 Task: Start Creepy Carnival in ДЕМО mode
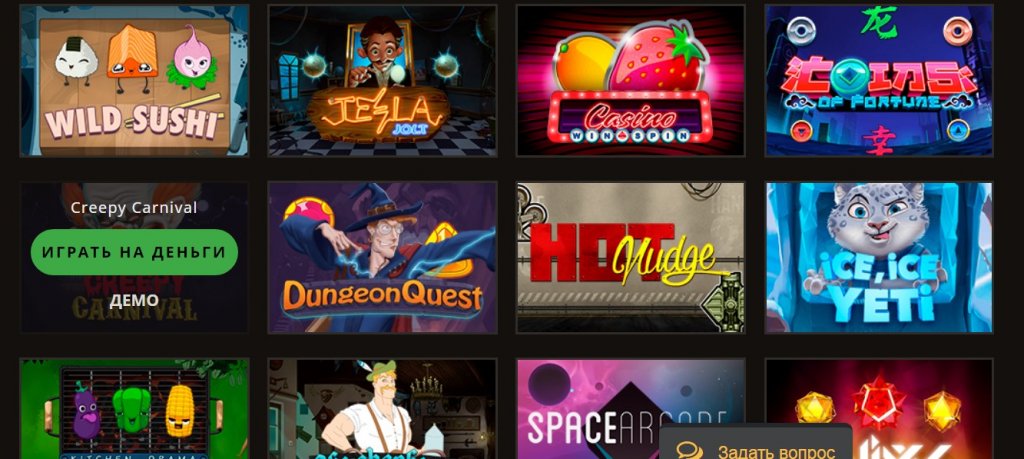[x=134, y=300]
